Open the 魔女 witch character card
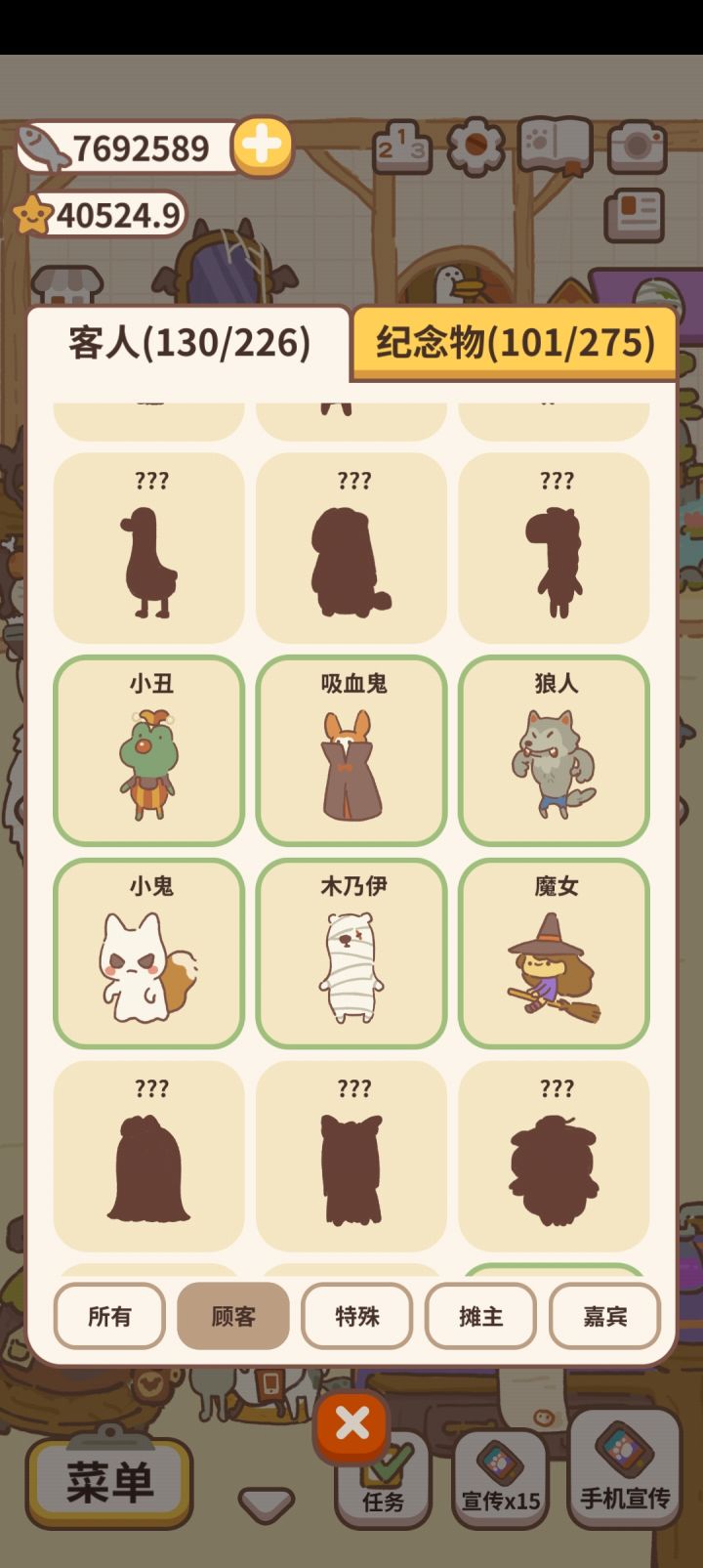Image resolution: width=703 pixels, height=1568 pixels. 554,953
